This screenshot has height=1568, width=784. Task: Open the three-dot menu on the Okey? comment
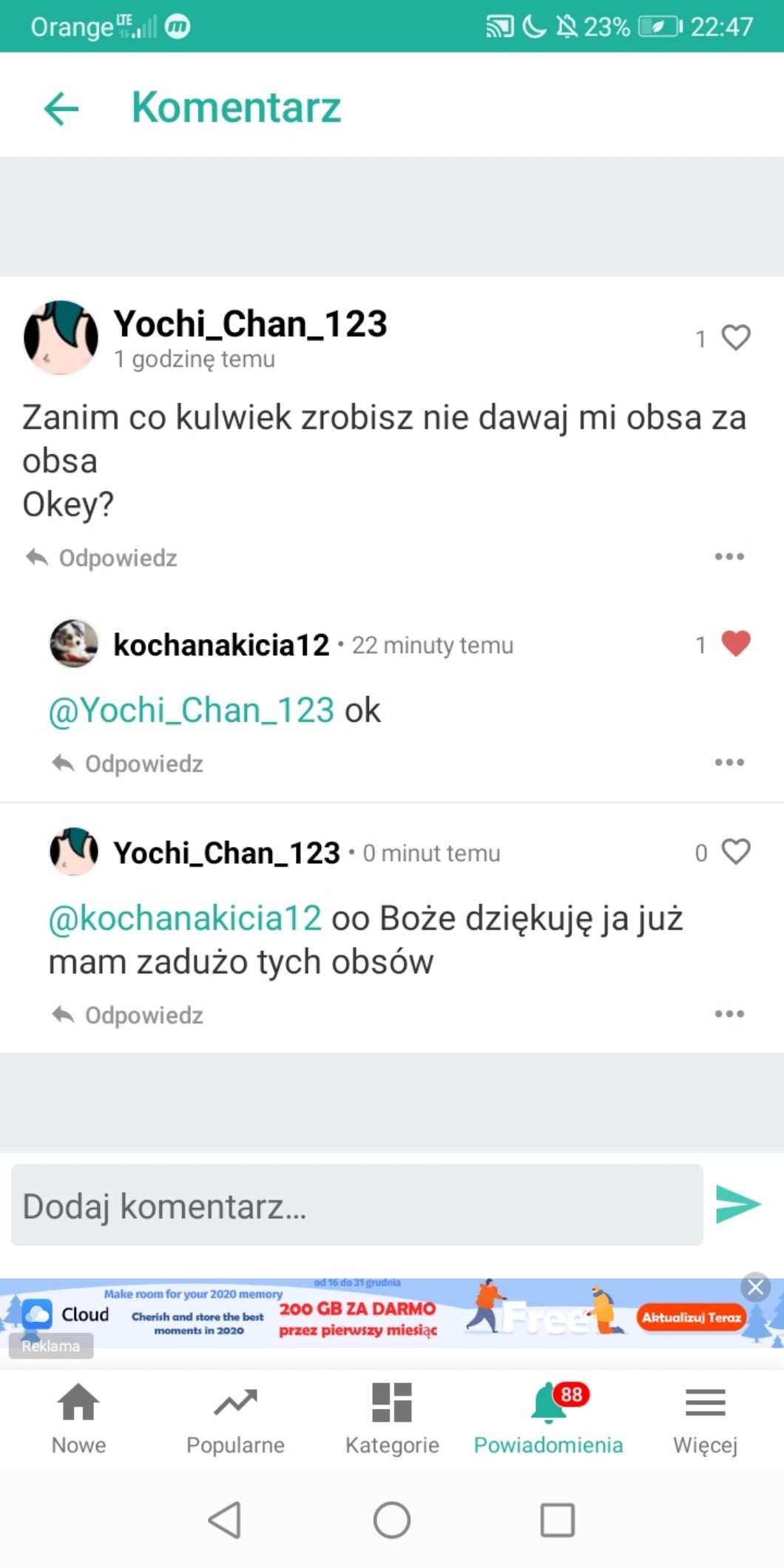click(x=729, y=556)
